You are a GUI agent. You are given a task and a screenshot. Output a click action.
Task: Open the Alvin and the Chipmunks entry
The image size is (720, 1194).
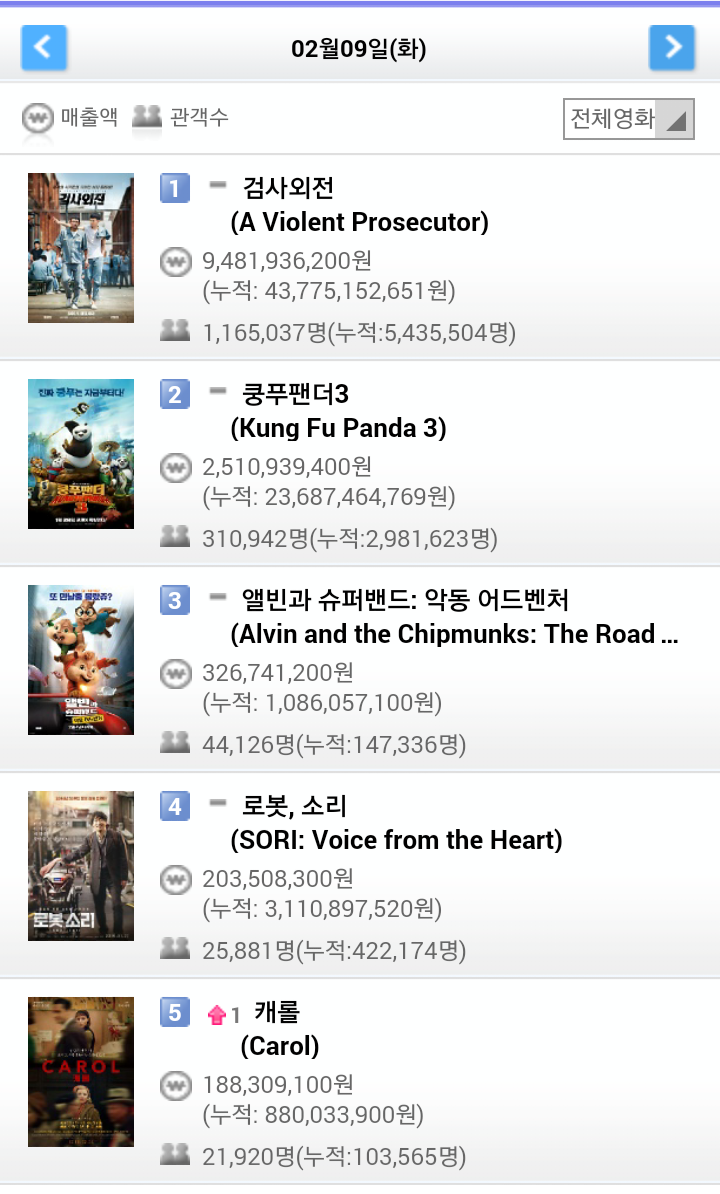tap(360, 669)
